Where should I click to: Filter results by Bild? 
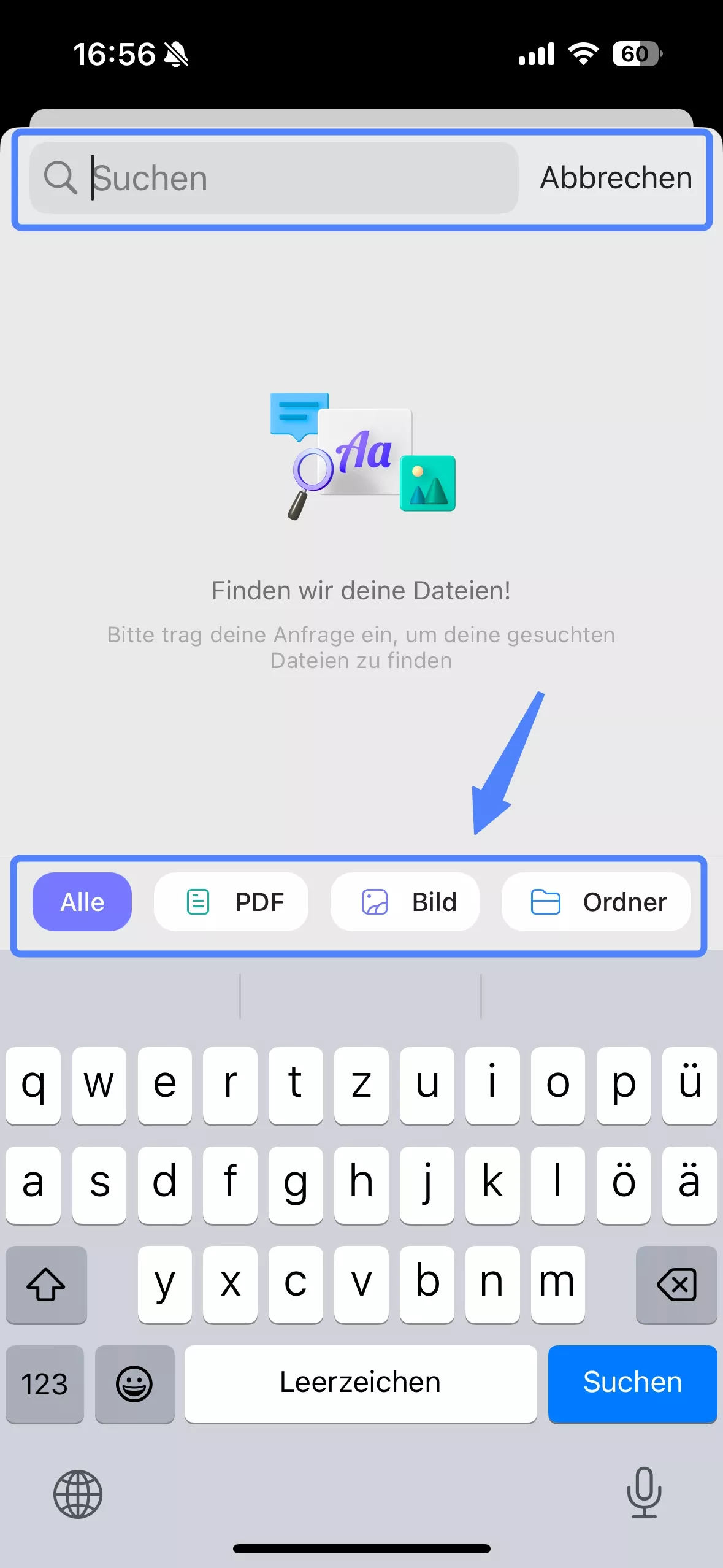405,902
